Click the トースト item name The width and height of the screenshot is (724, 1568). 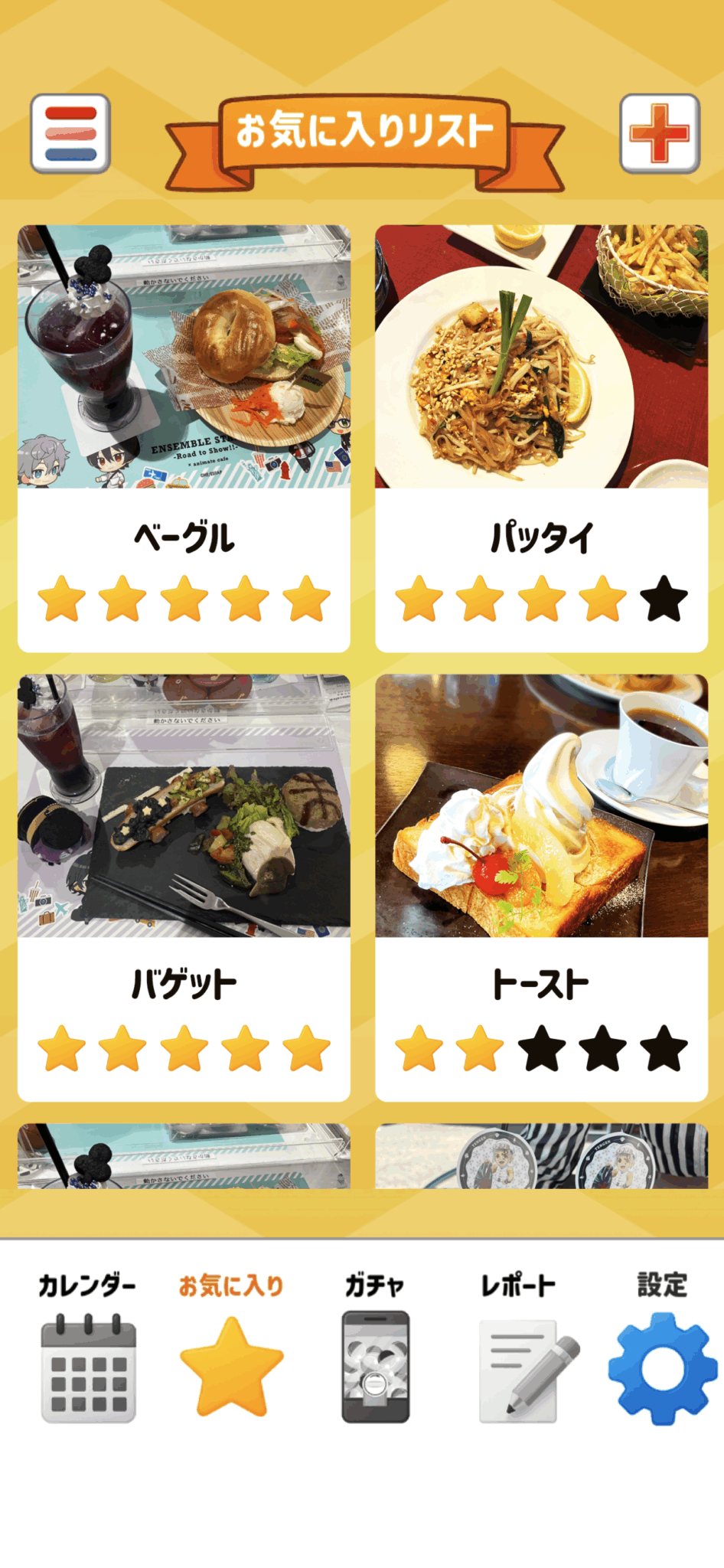click(540, 988)
